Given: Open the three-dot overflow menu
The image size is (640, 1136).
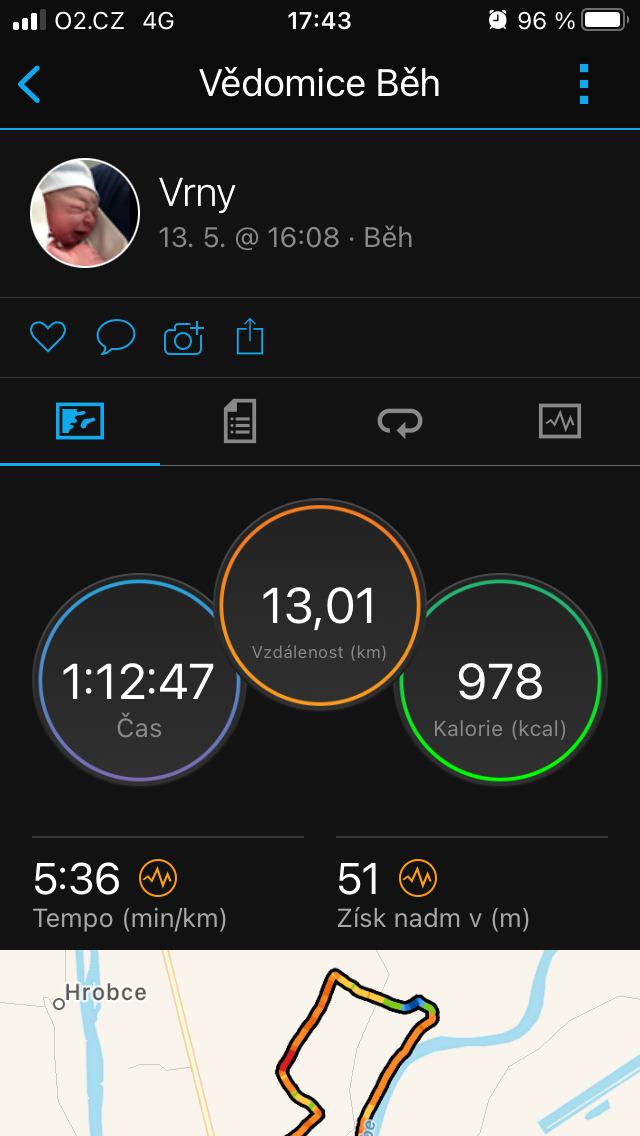Looking at the screenshot, I should coord(584,84).
